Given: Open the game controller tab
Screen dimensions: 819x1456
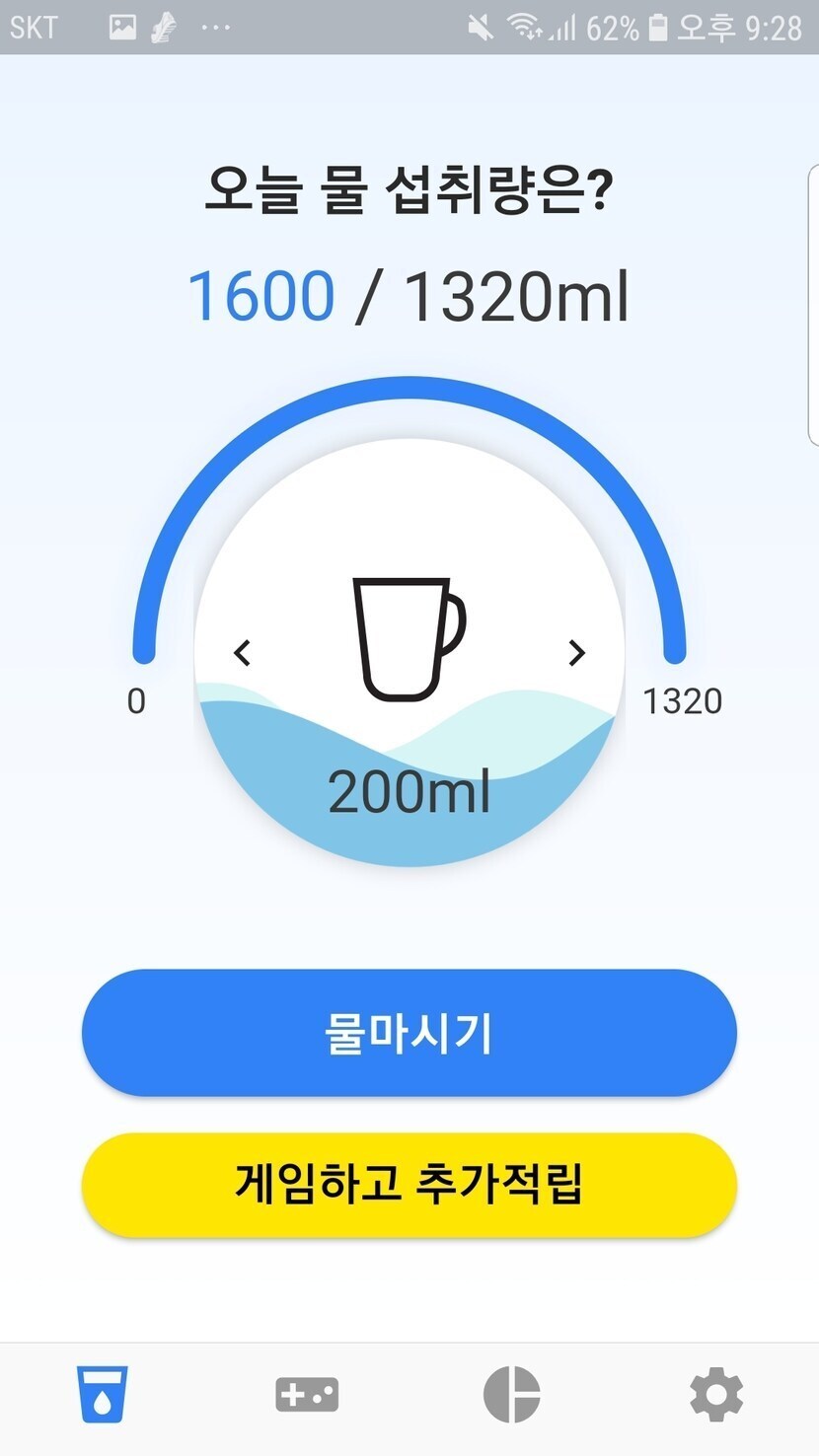Looking at the screenshot, I should [x=307, y=1395].
